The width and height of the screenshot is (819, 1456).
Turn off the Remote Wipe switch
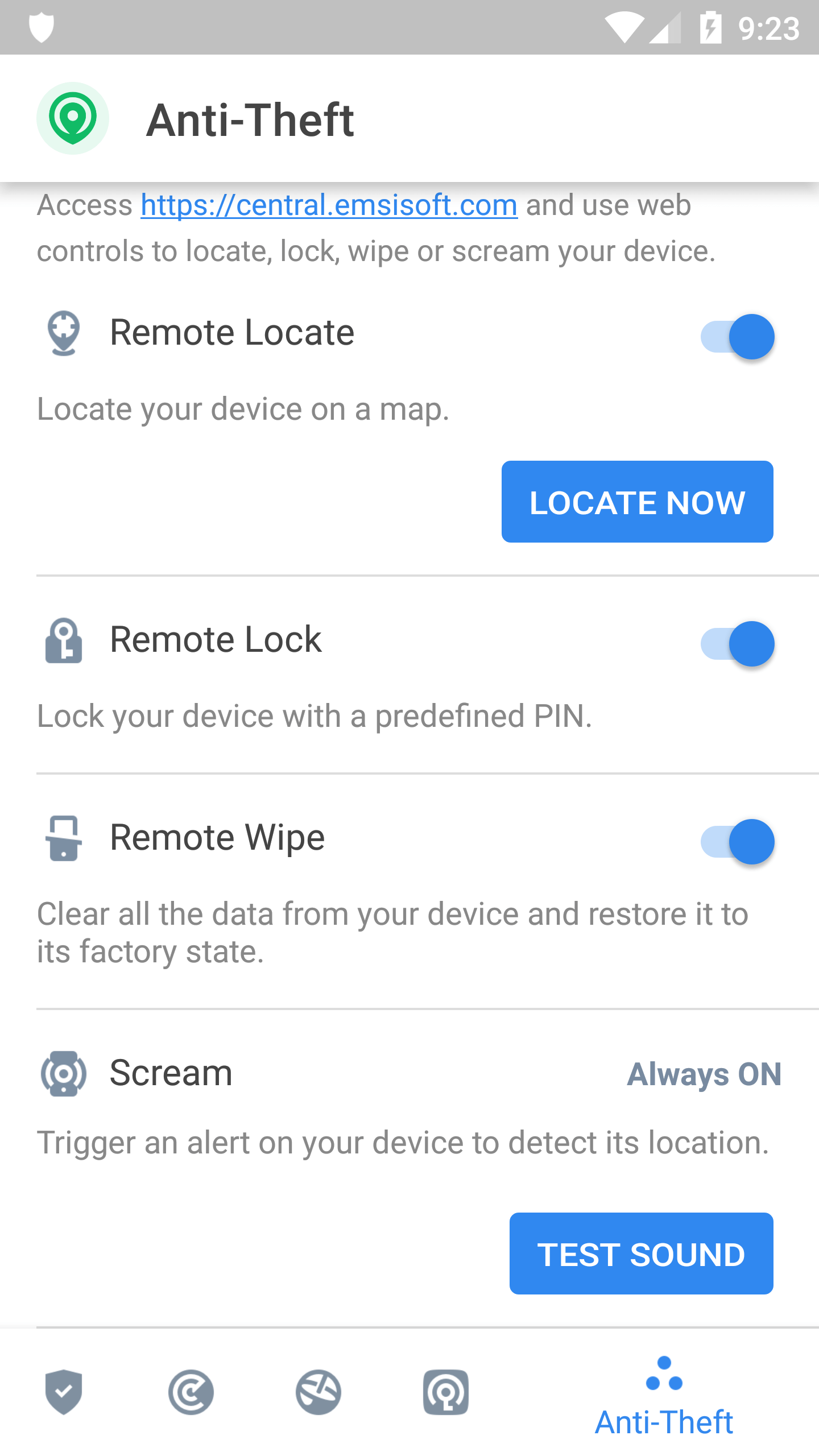point(737,842)
